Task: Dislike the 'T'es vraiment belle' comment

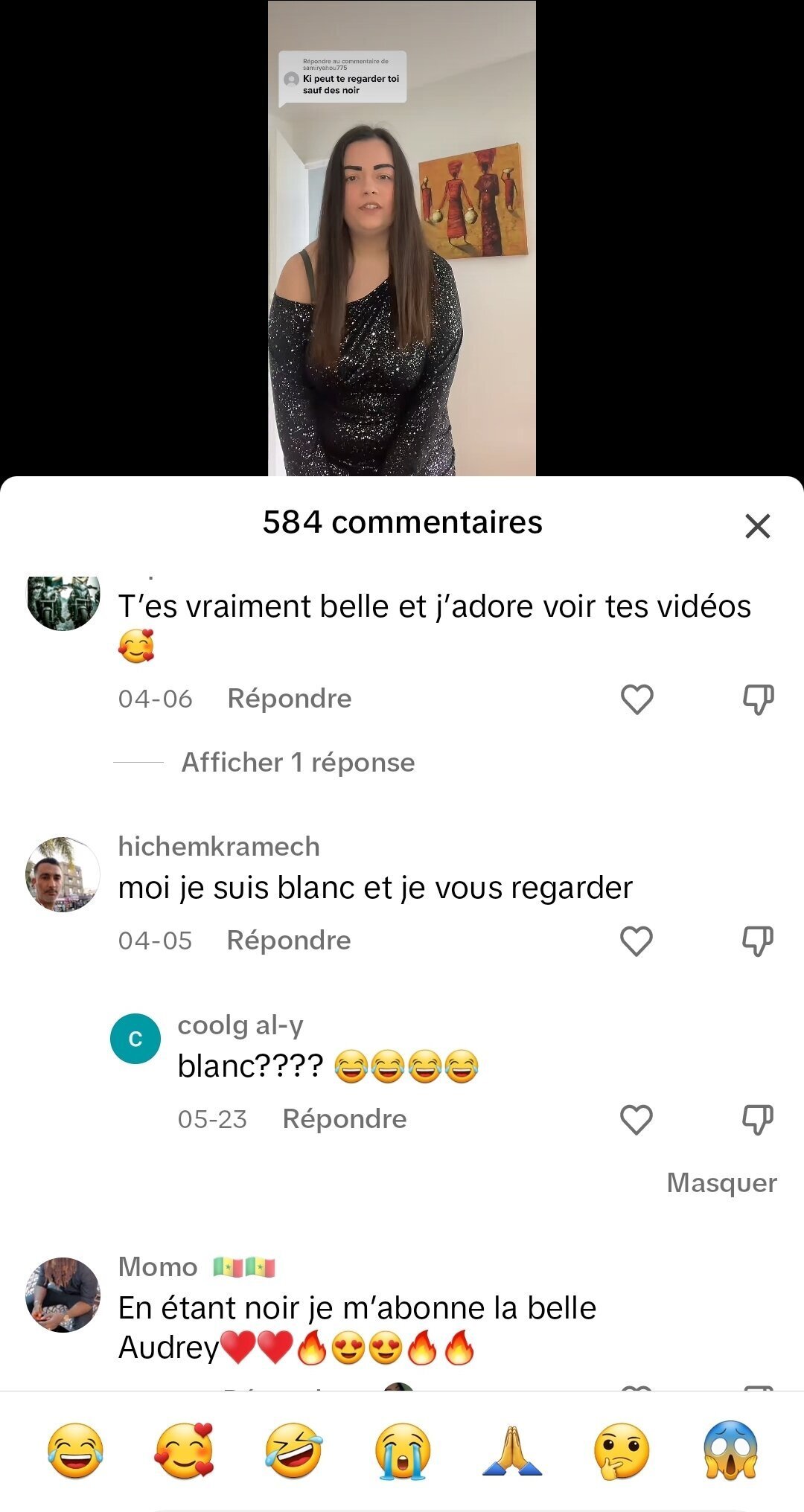Action: point(758,699)
